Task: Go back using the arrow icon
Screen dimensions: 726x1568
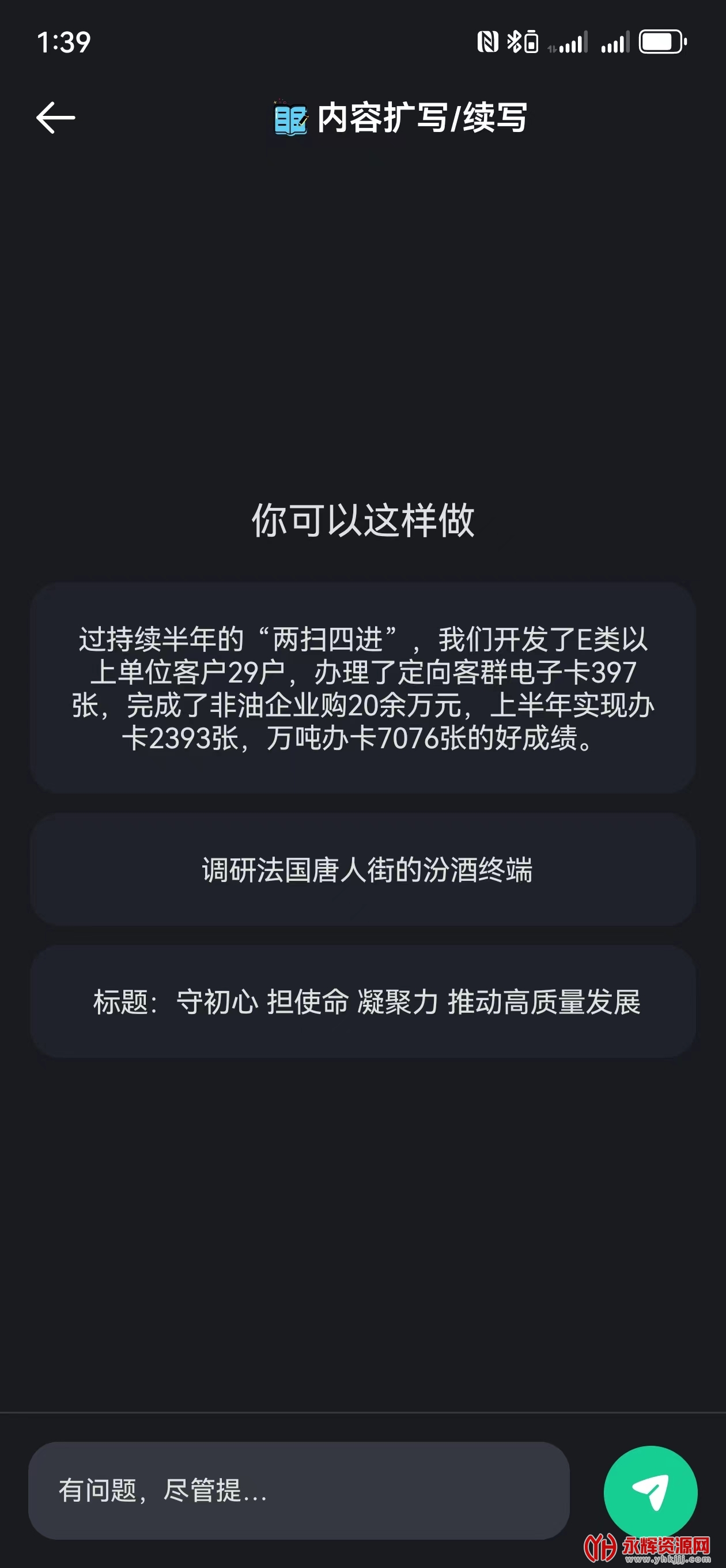Action: [55, 118]
